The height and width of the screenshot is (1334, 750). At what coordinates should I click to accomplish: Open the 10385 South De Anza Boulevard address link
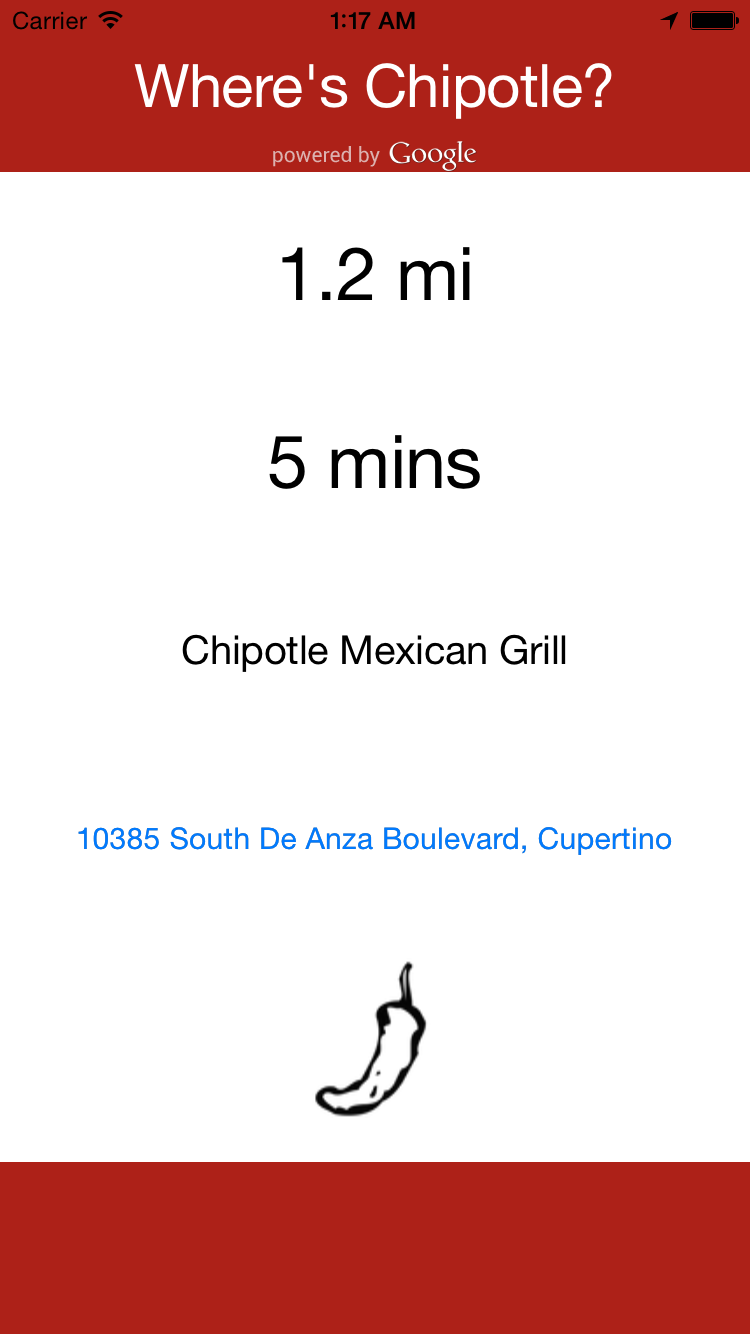click(374, 839)
